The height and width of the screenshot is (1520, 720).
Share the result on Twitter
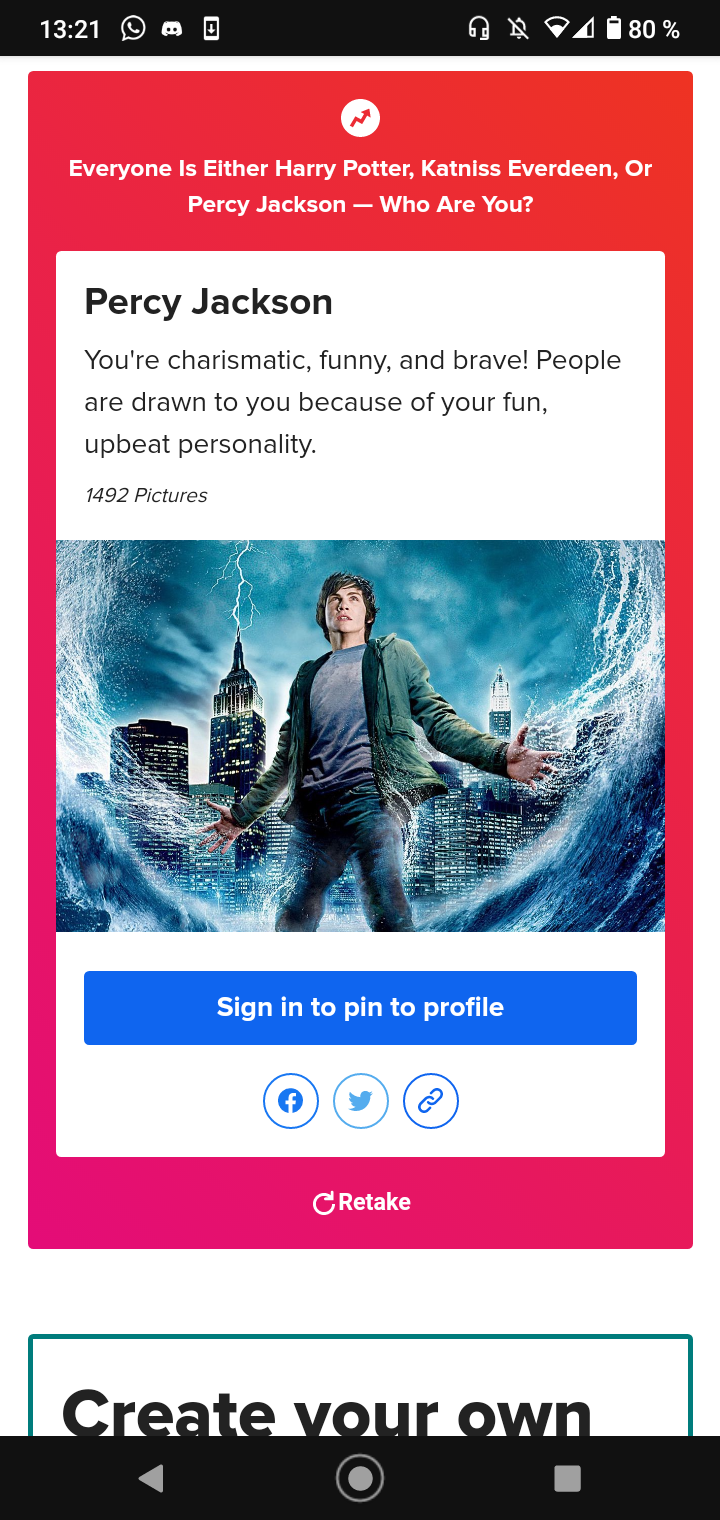pos(361,1101)
